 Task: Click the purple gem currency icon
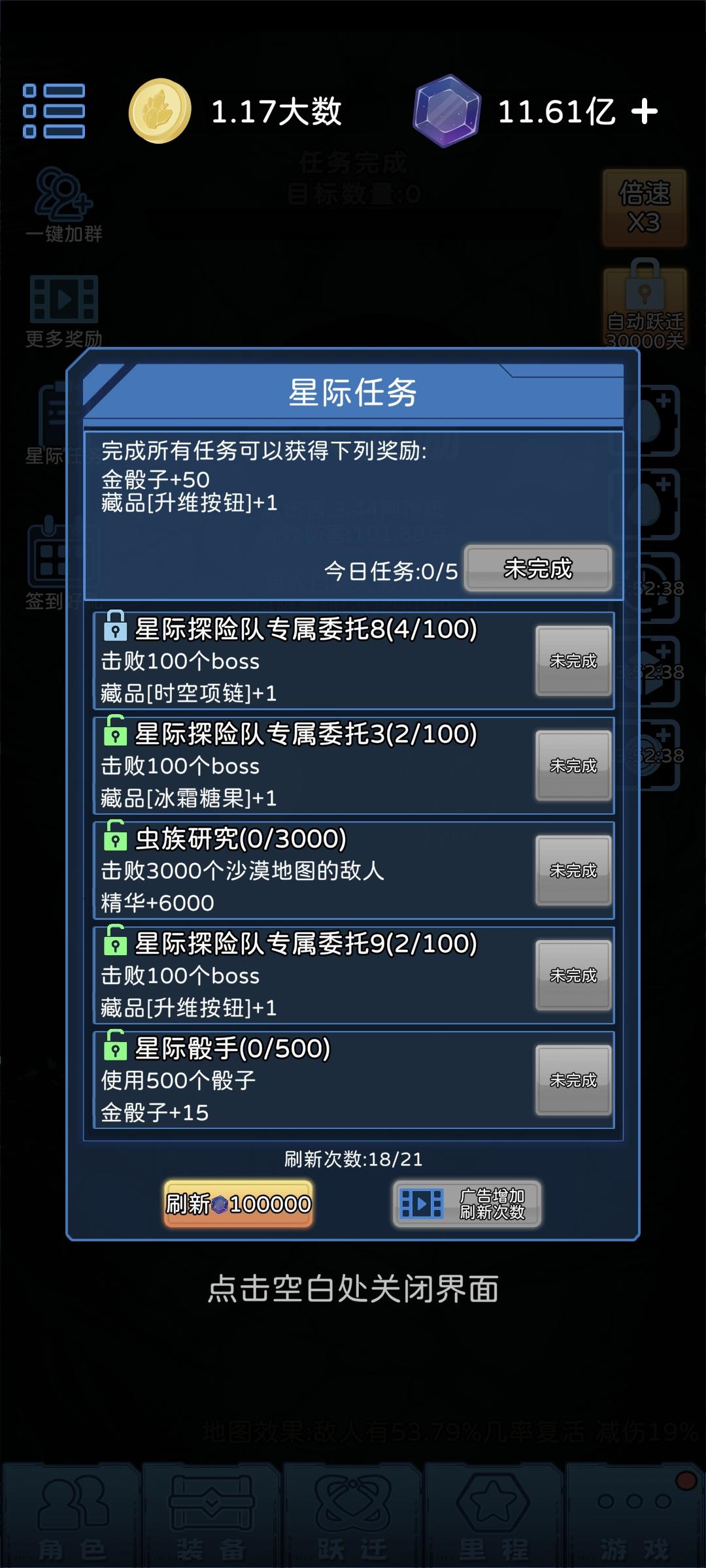tap(447, 111)
